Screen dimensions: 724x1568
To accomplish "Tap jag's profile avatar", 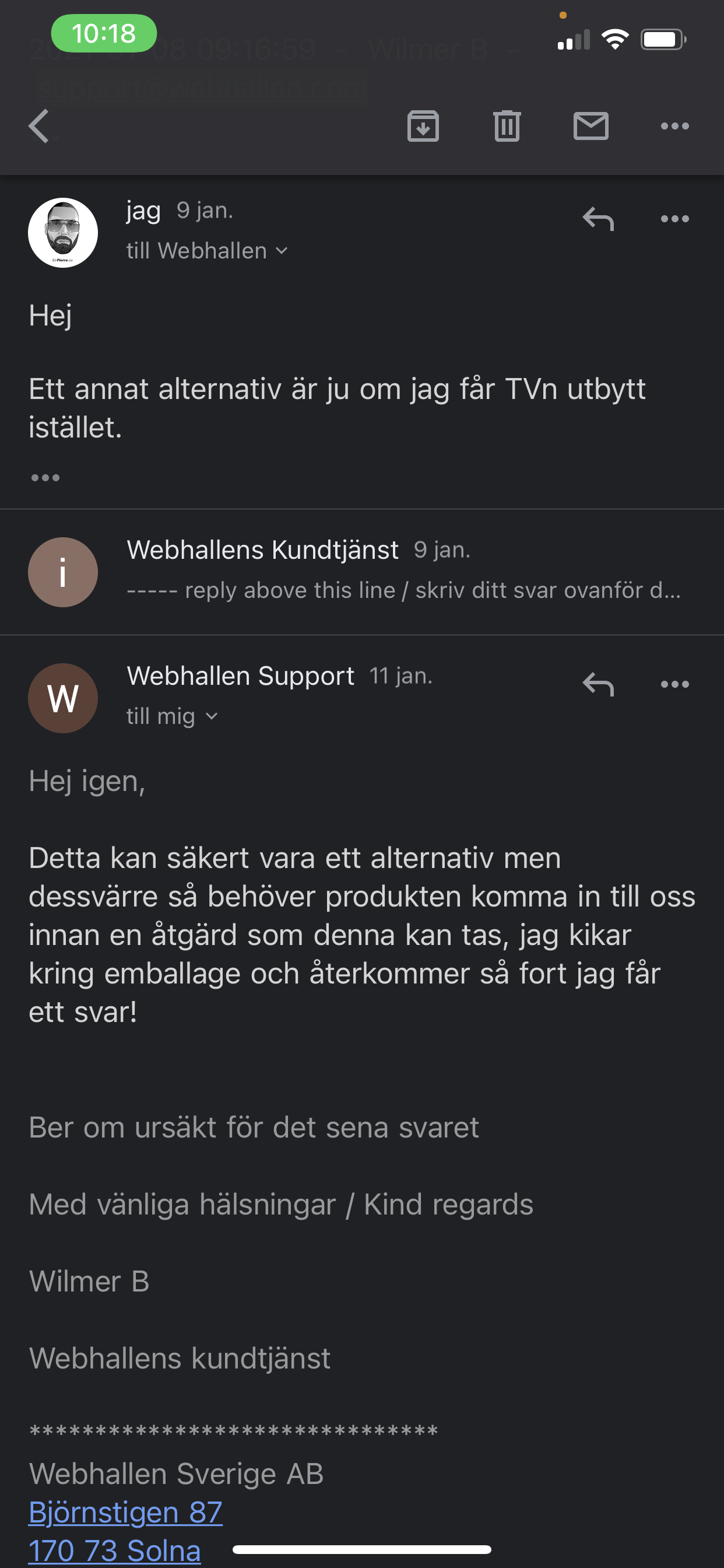I will [x=63, y=233].
